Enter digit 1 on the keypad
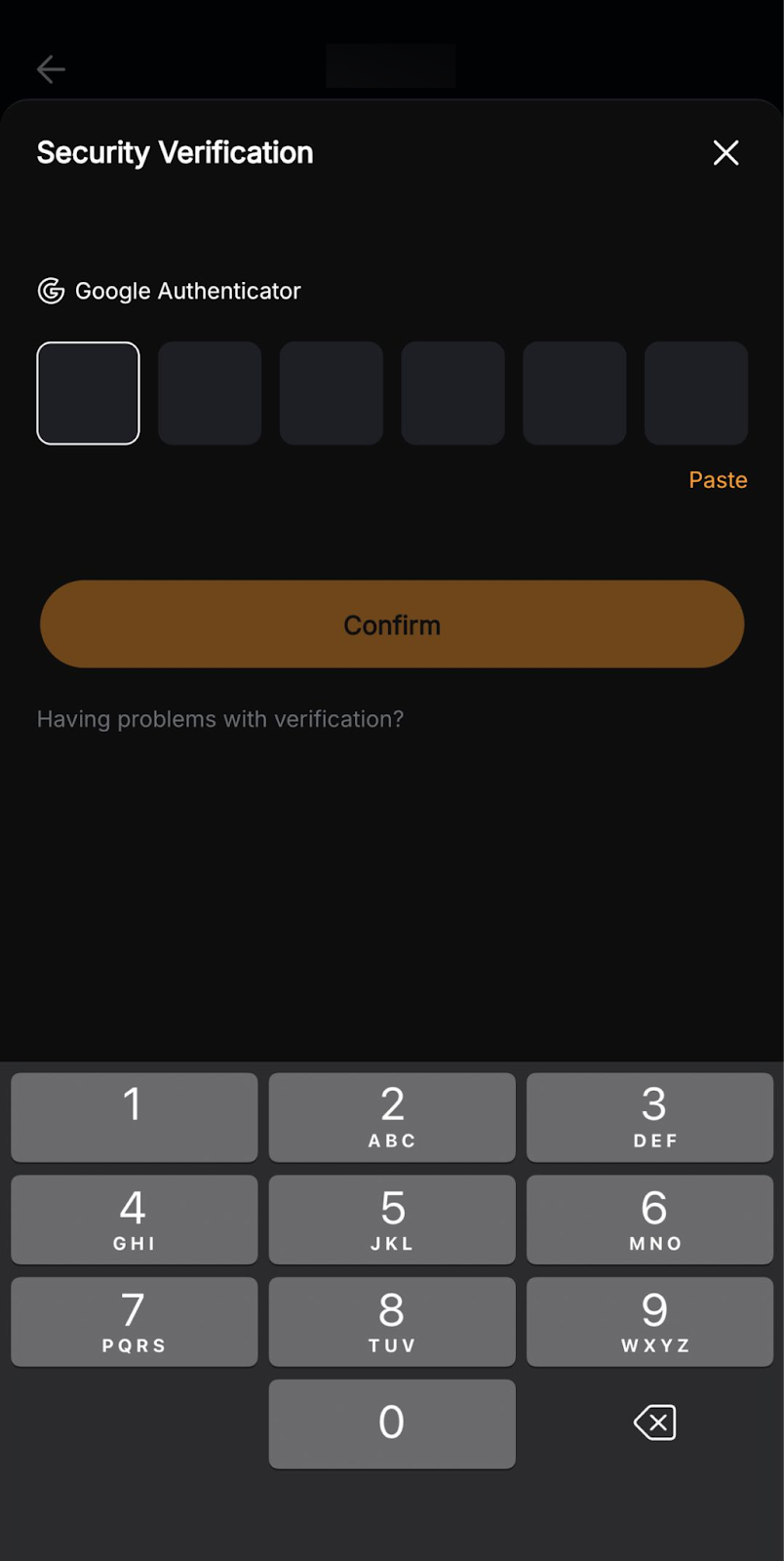 (134, 1117)
